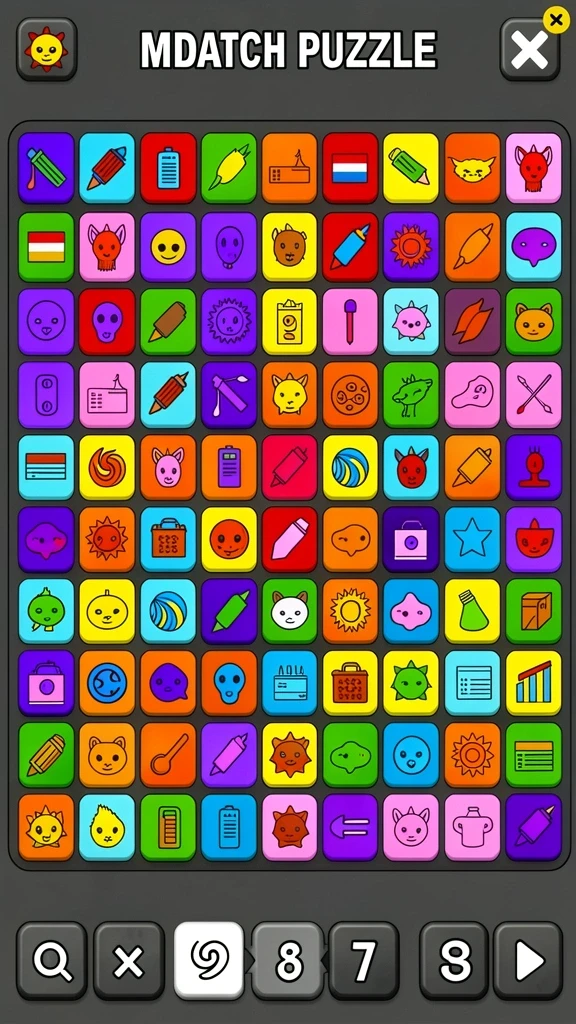576x1024 pixels.
Task: Tap the number 7 button
Action: [364, 961]
